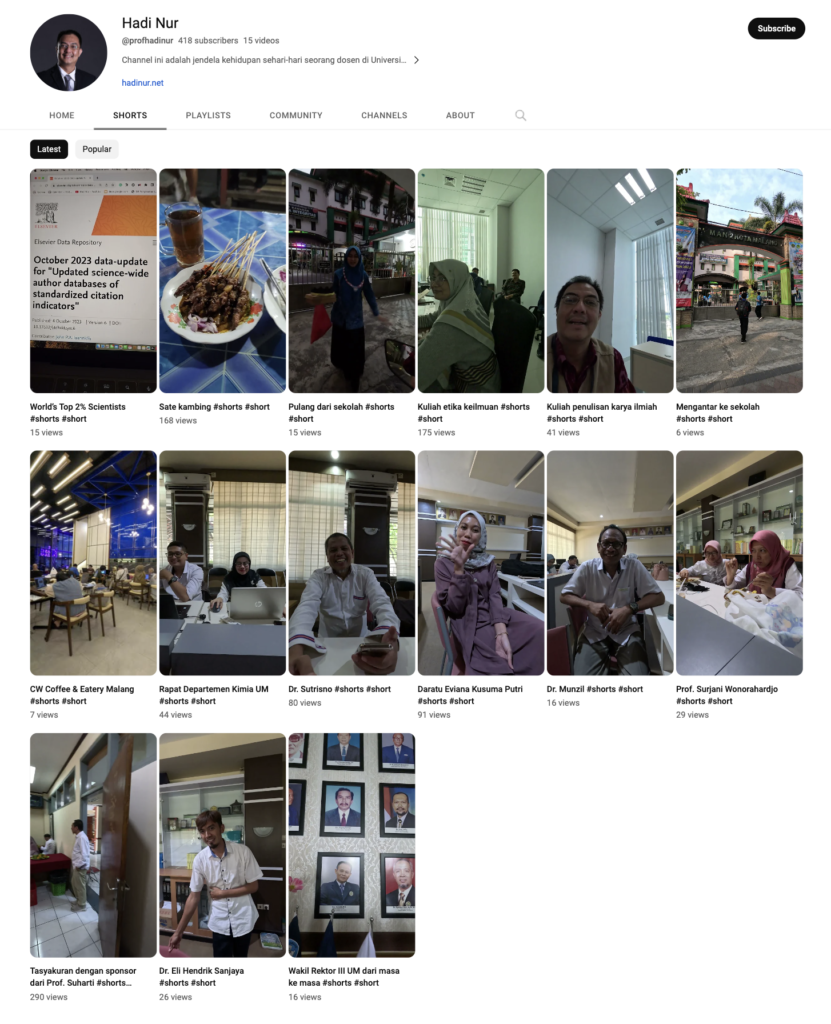Watch the Mengantar ke sekolah short
The height and width of the screenshot is (1024, 831).
click(739, 280)
